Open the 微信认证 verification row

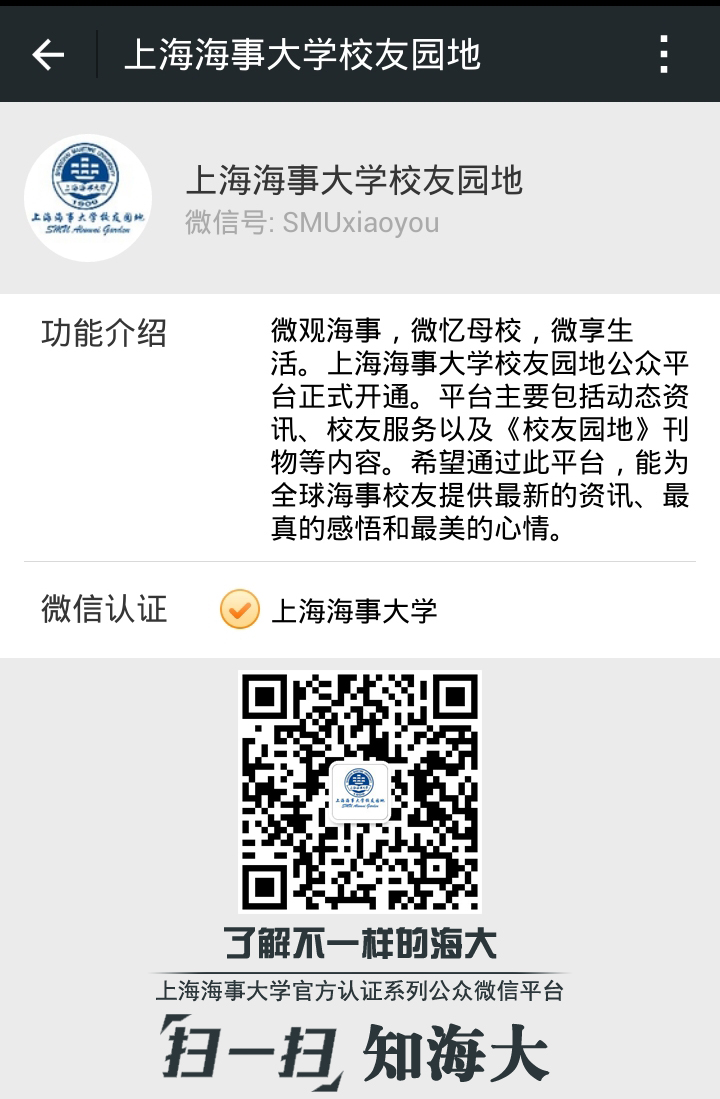click(x=360, y=610)
